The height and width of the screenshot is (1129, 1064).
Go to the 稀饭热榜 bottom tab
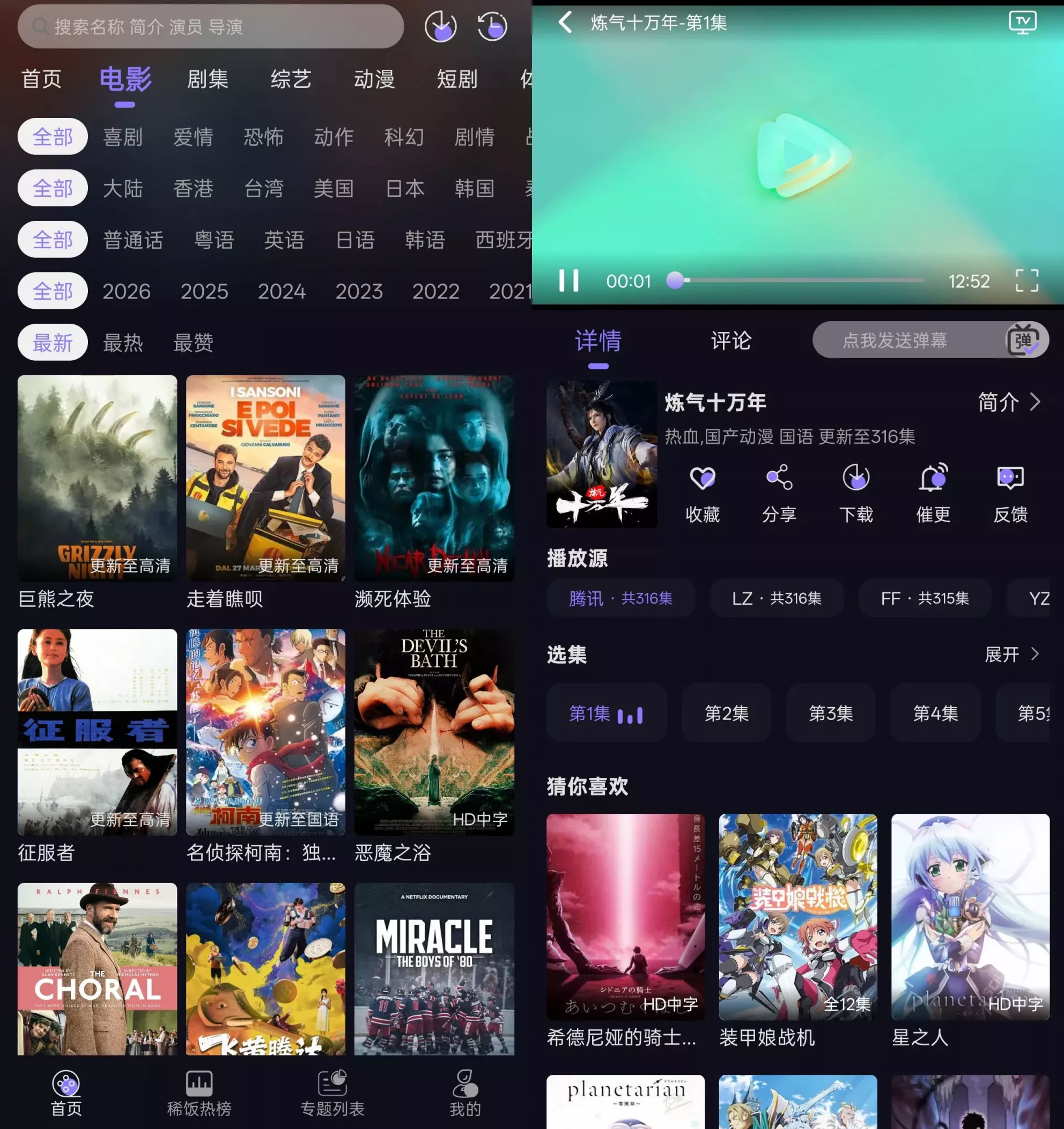tap(199, 1093)
